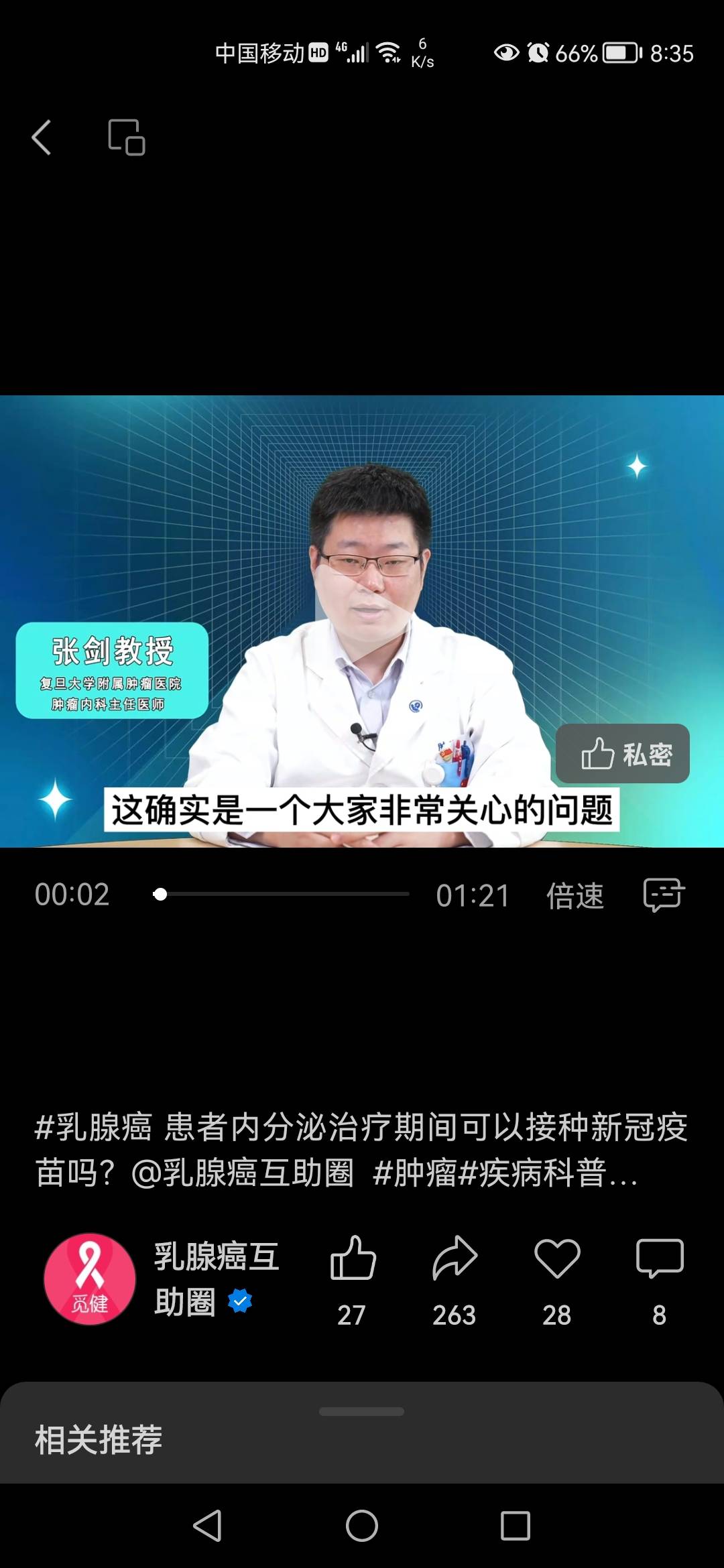Tap the danmaku comment icon beside 倍速

[x=663, y=895]
